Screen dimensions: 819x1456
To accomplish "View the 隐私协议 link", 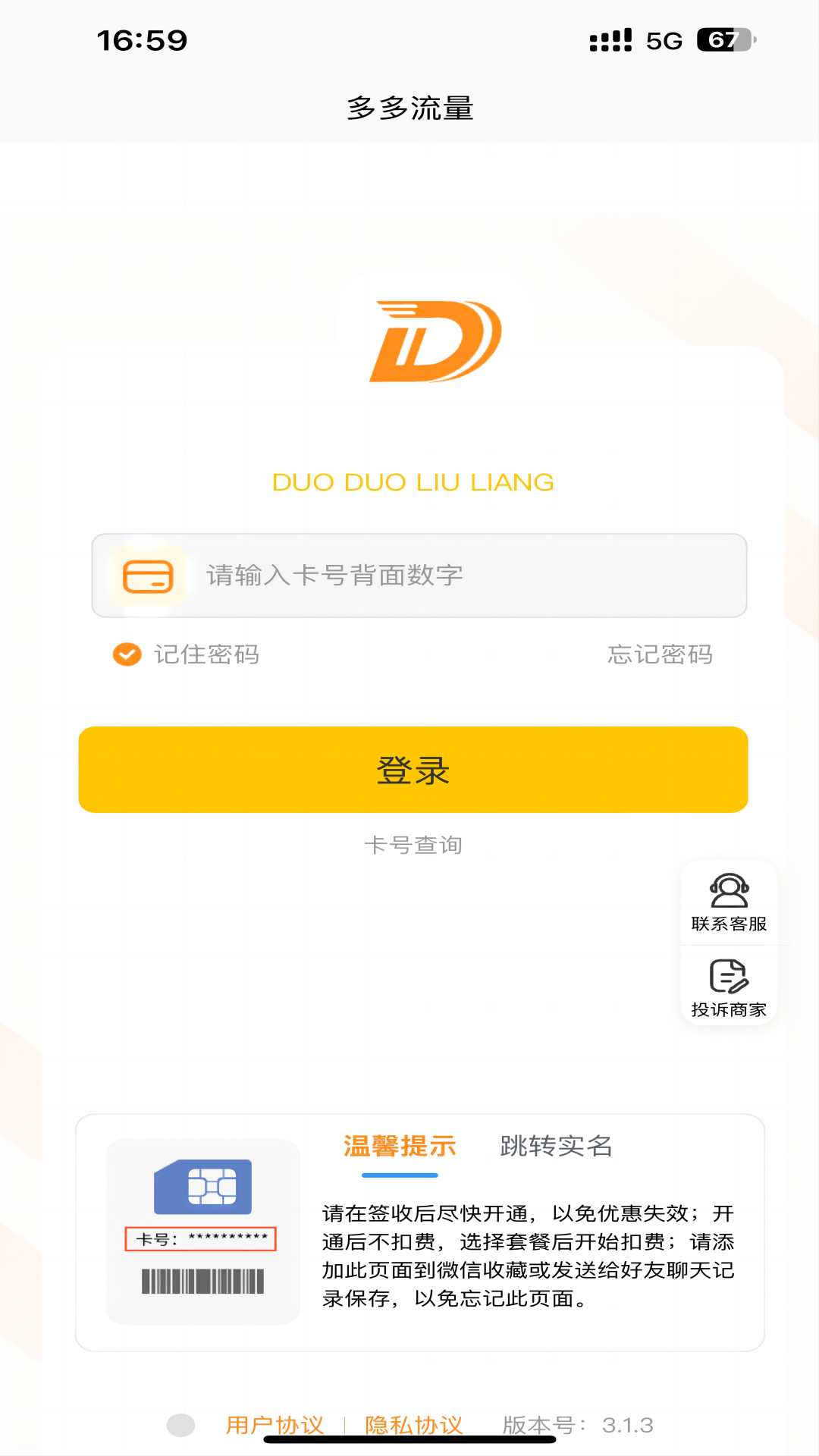I will tap(413, 1425).
